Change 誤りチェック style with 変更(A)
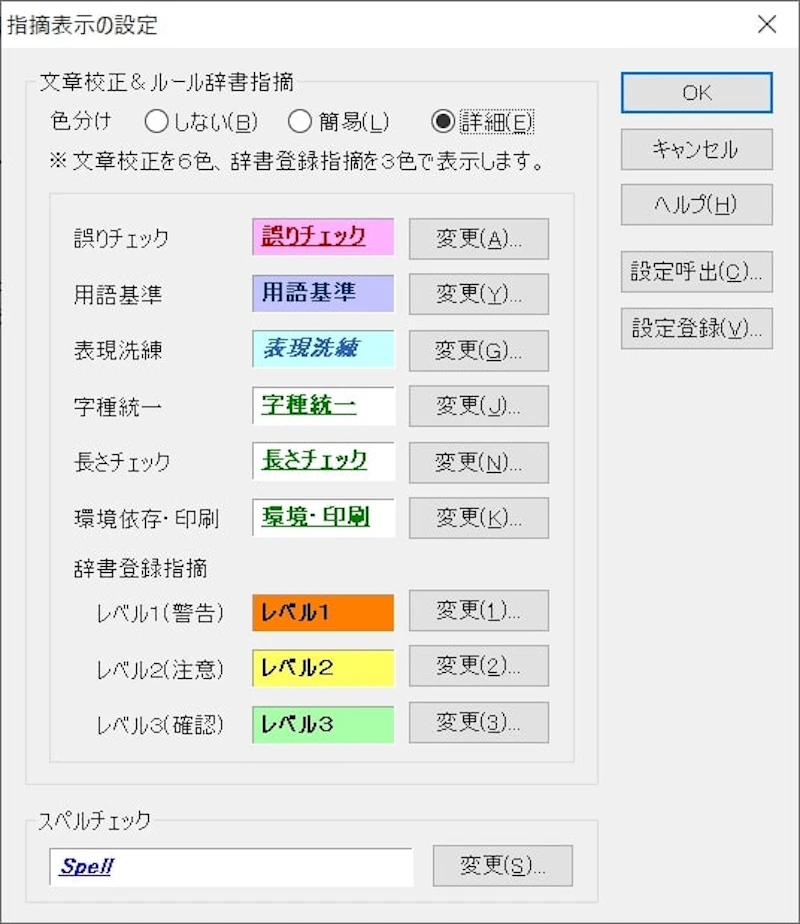This screenshot has height=924, width=800. [478, 238]
